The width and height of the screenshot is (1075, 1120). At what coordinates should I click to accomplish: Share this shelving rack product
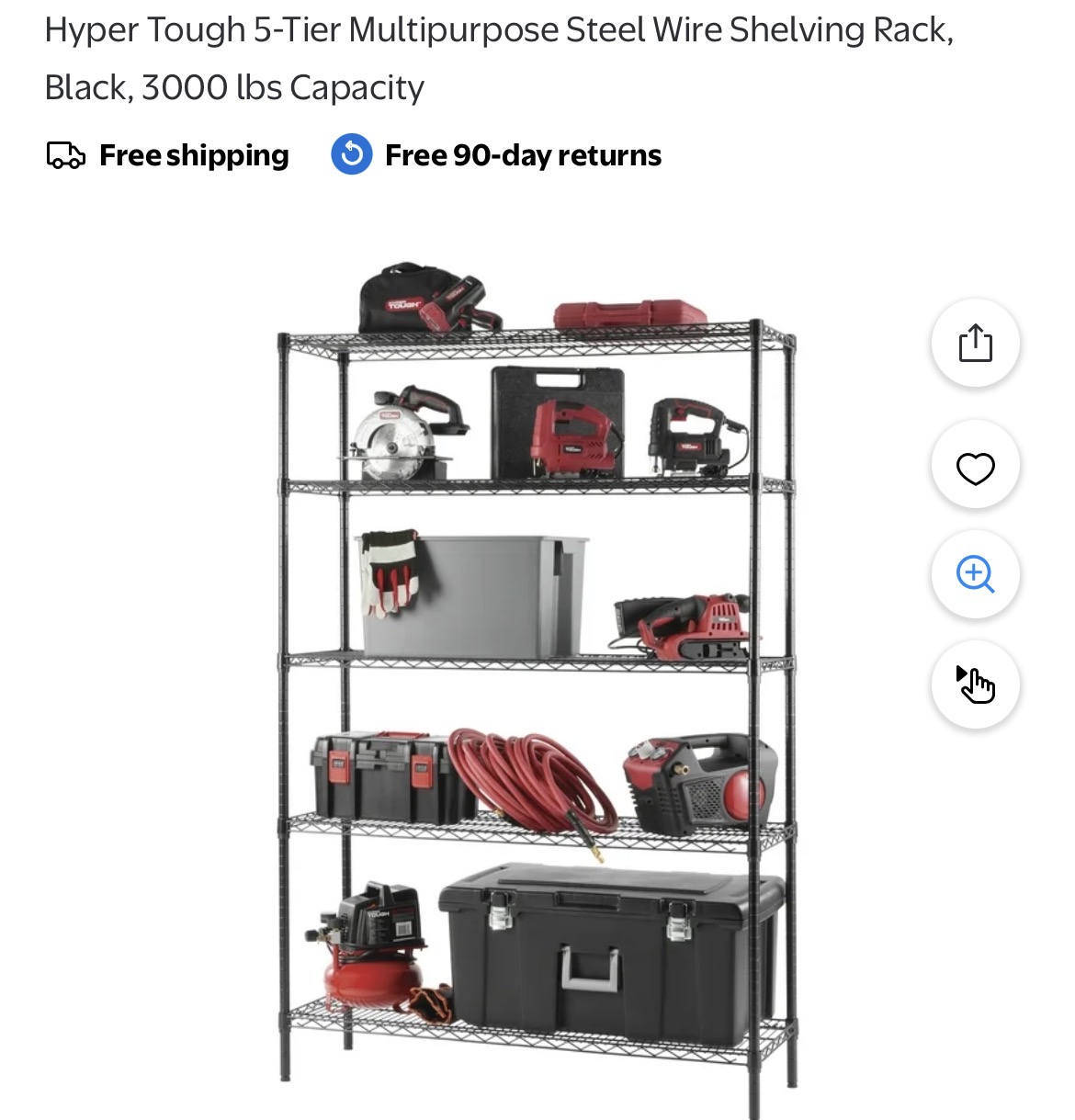[x=975, y=344]
